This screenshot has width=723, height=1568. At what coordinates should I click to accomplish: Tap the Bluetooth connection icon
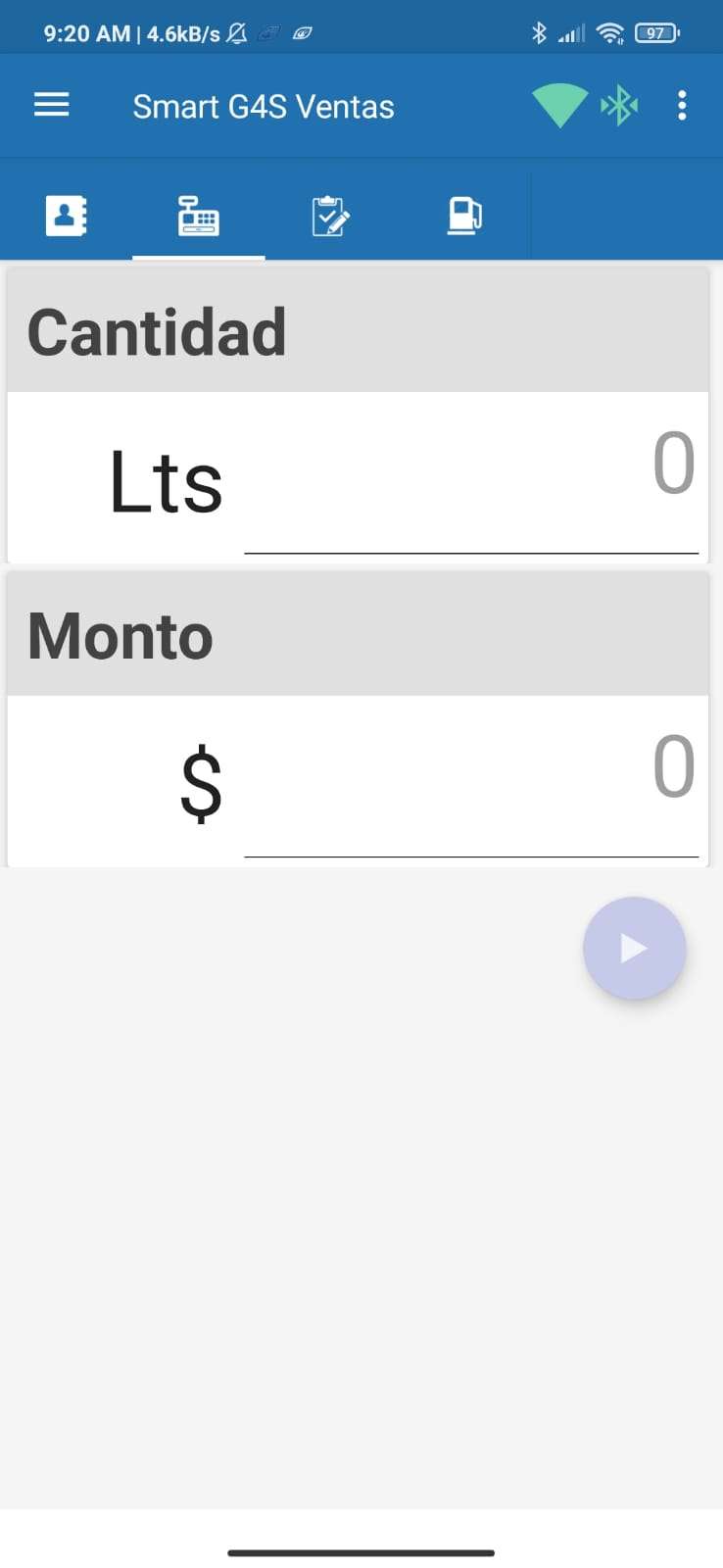pyautogui.click(x=619, y=105)
